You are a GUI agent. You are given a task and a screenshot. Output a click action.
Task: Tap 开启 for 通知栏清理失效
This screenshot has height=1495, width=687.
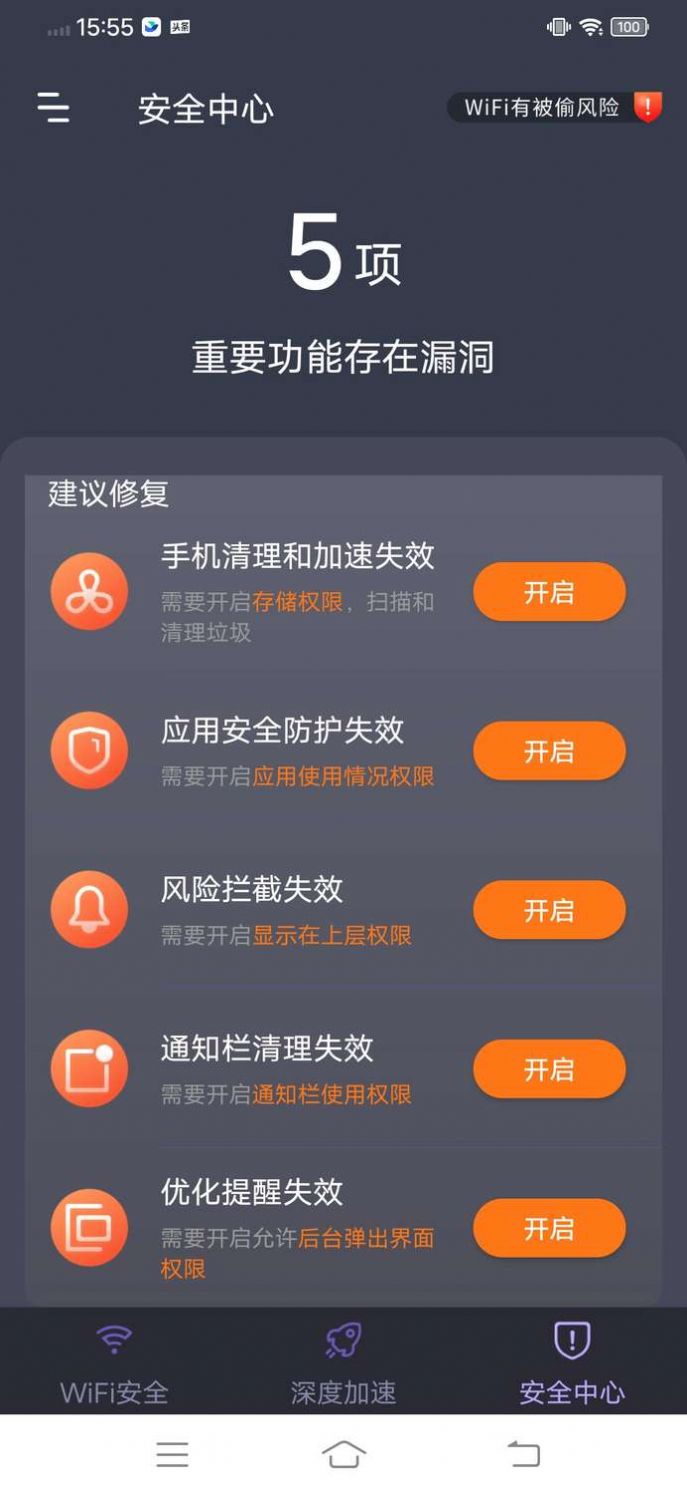click(549, 1069)
